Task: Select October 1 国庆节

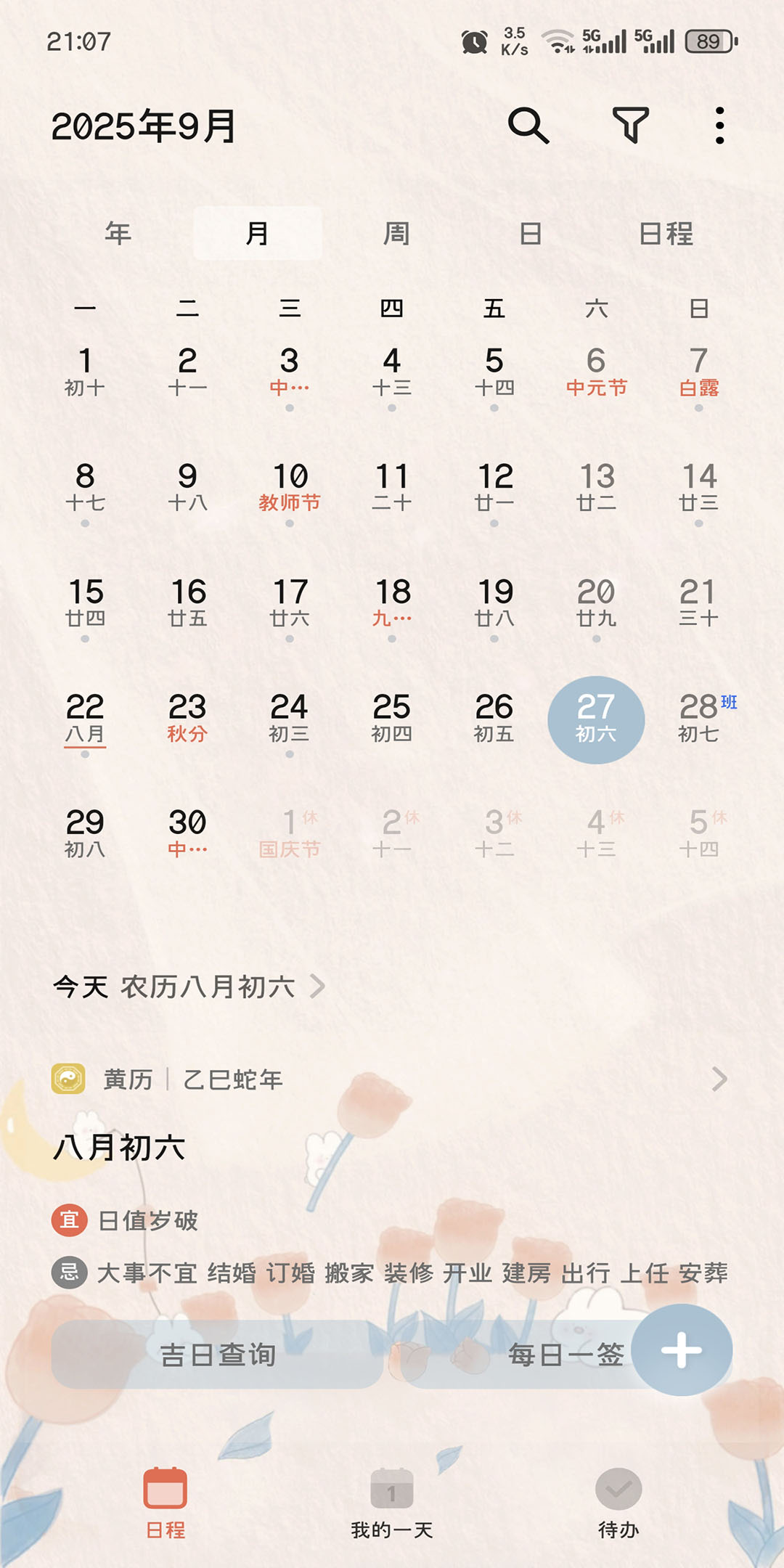Action: (x=290, y=833)
